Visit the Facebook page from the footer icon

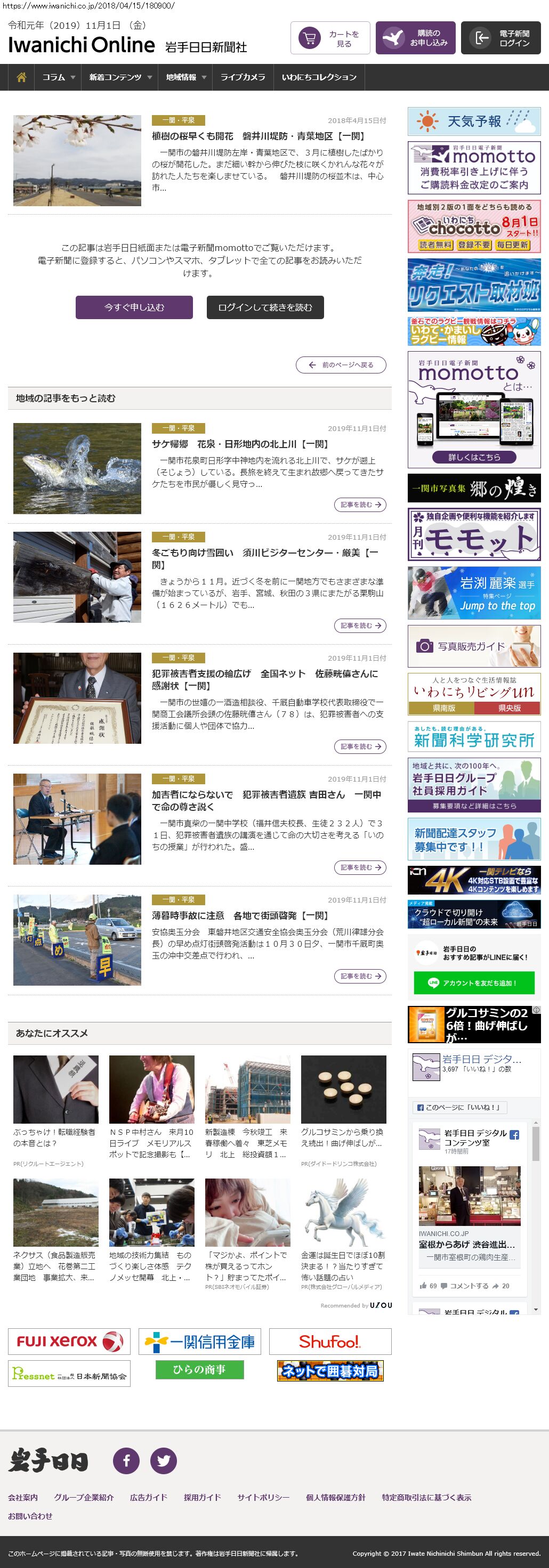[x=126, y=1460]
